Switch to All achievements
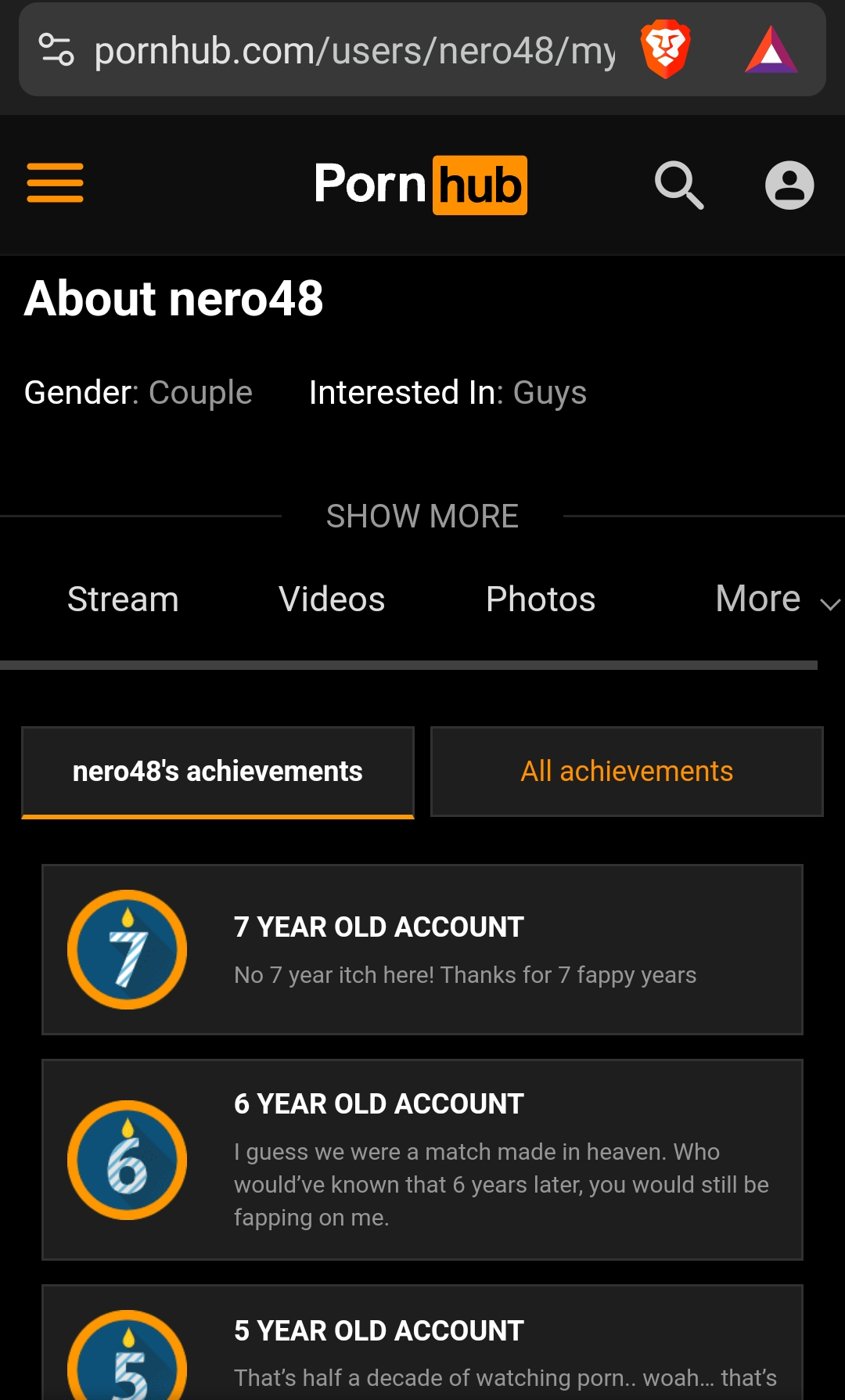The height and width of the screenshot is (1400, 845). tap(627, 772)
